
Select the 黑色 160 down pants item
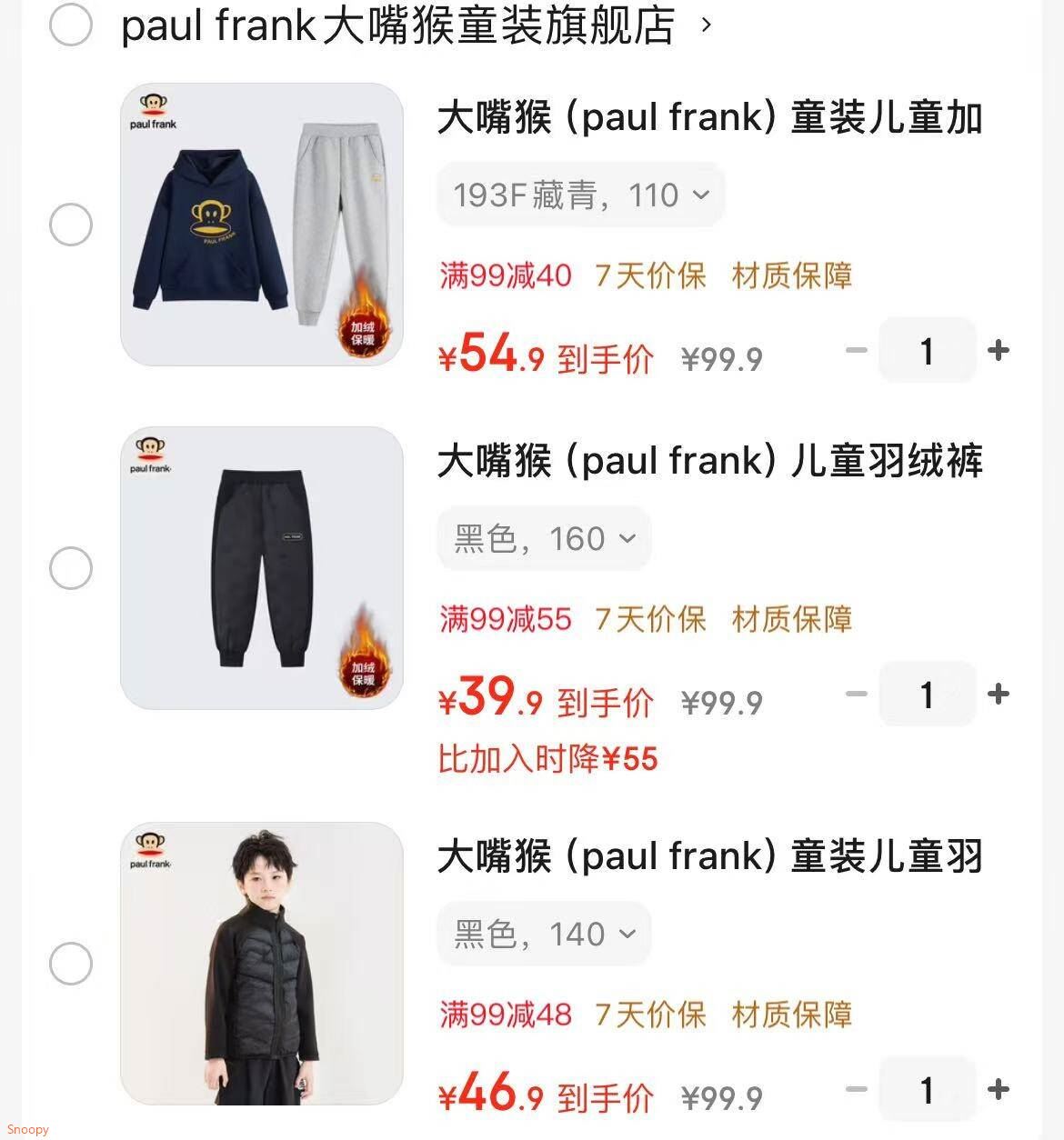71,568
